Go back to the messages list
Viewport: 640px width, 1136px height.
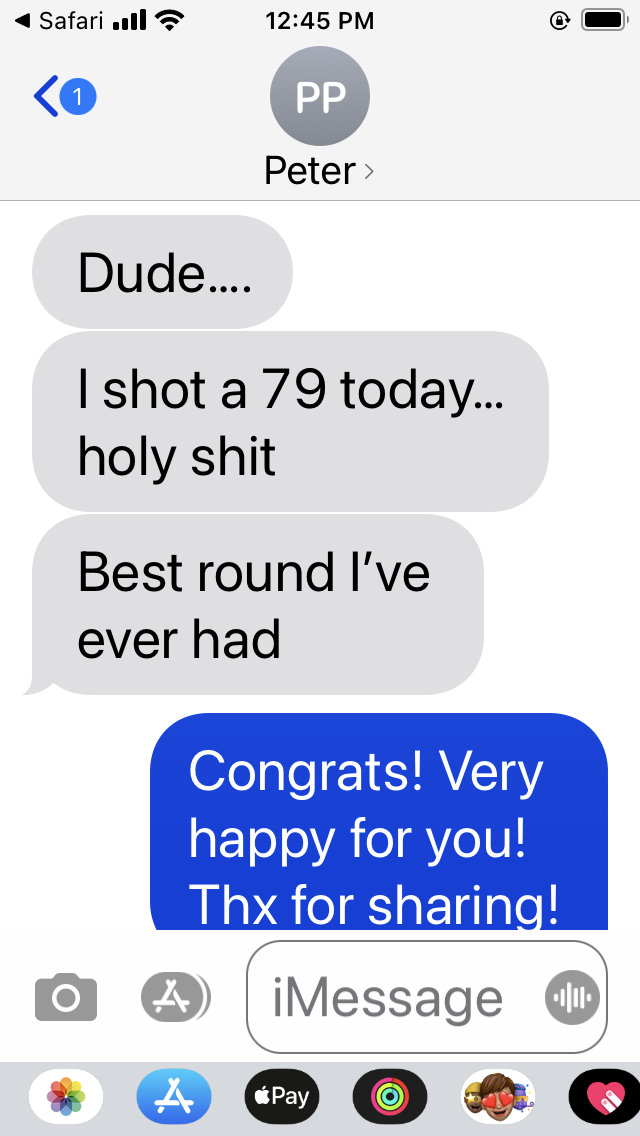point(62,97)
